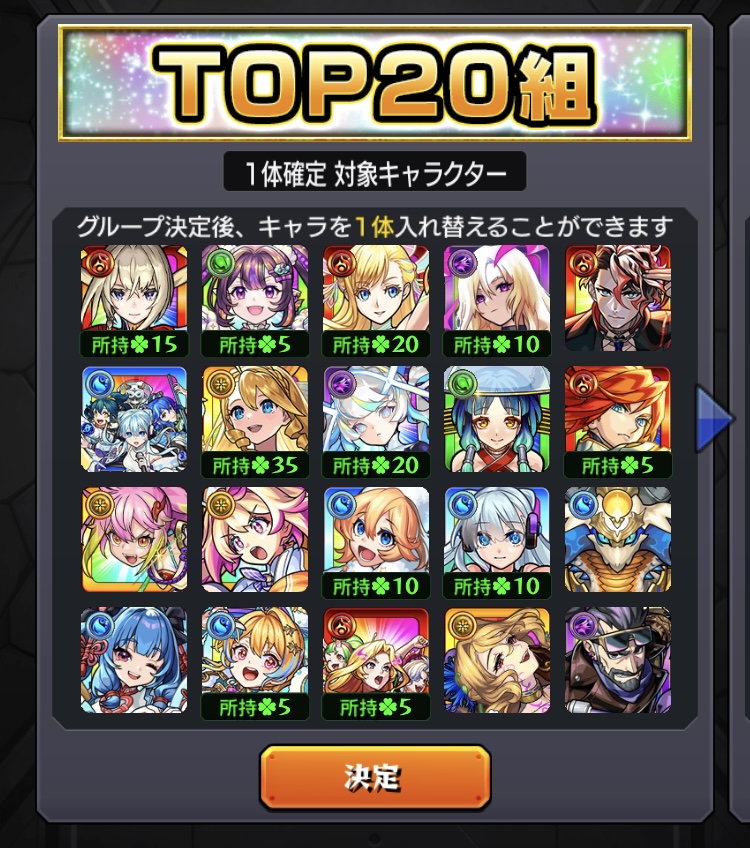Select the red-haired fire character with 所持×5
750x848 pixels.
(x=617, y=415)
